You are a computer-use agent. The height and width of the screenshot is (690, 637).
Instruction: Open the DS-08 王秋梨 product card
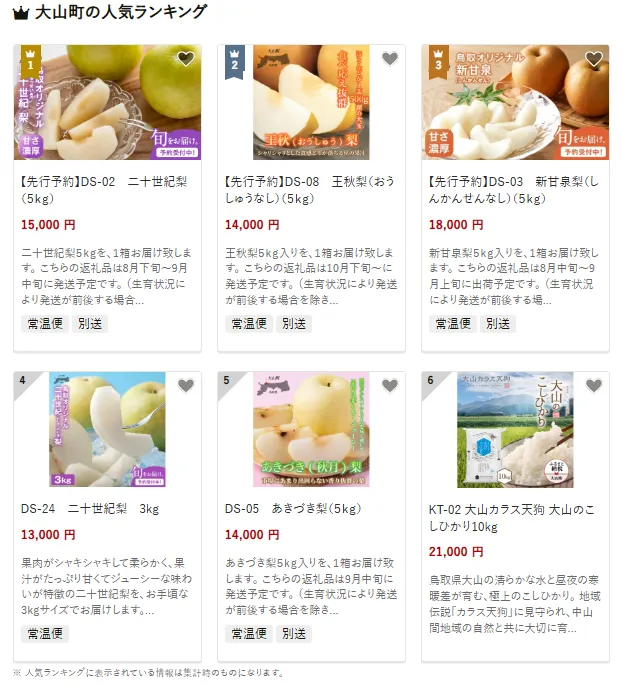311,190
